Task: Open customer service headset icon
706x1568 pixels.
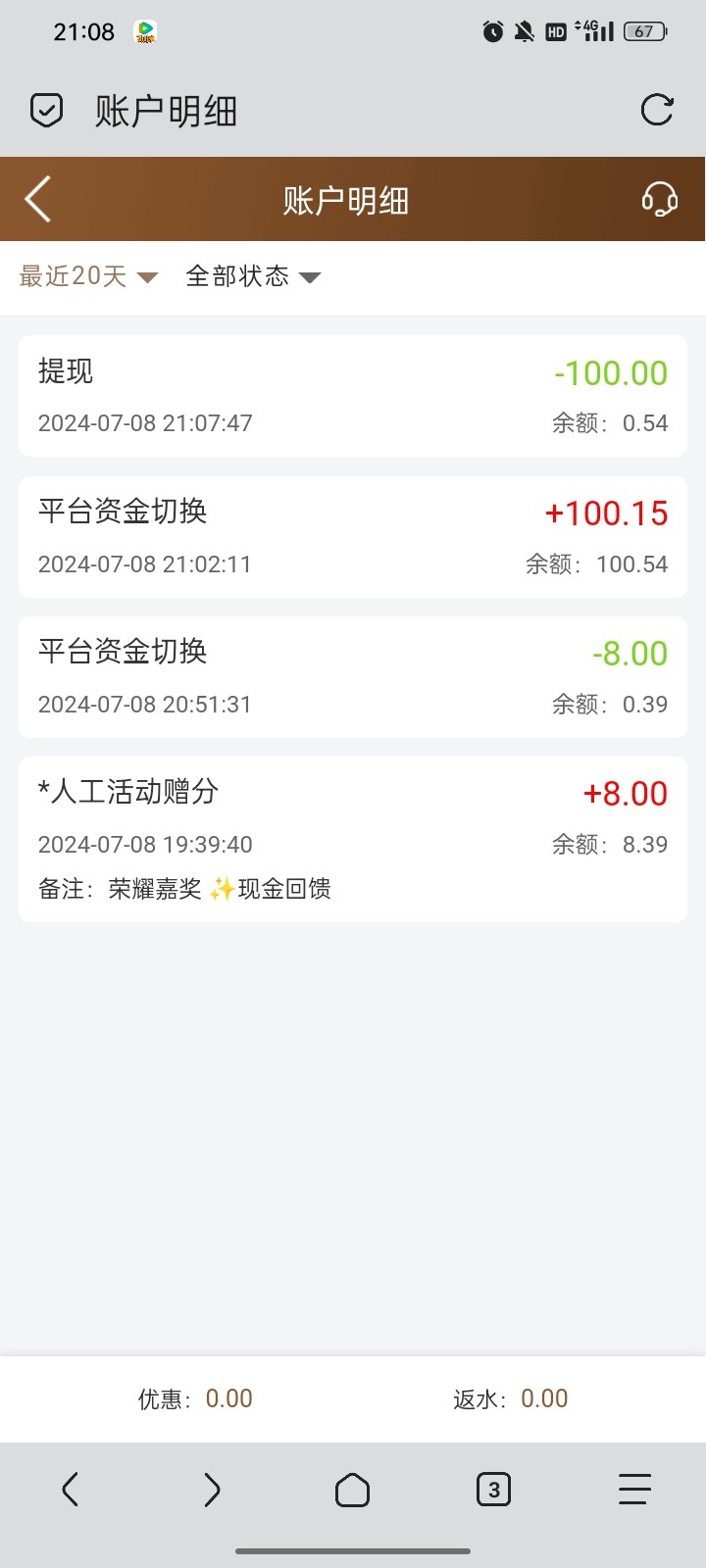Action: (x=659, y=200)
